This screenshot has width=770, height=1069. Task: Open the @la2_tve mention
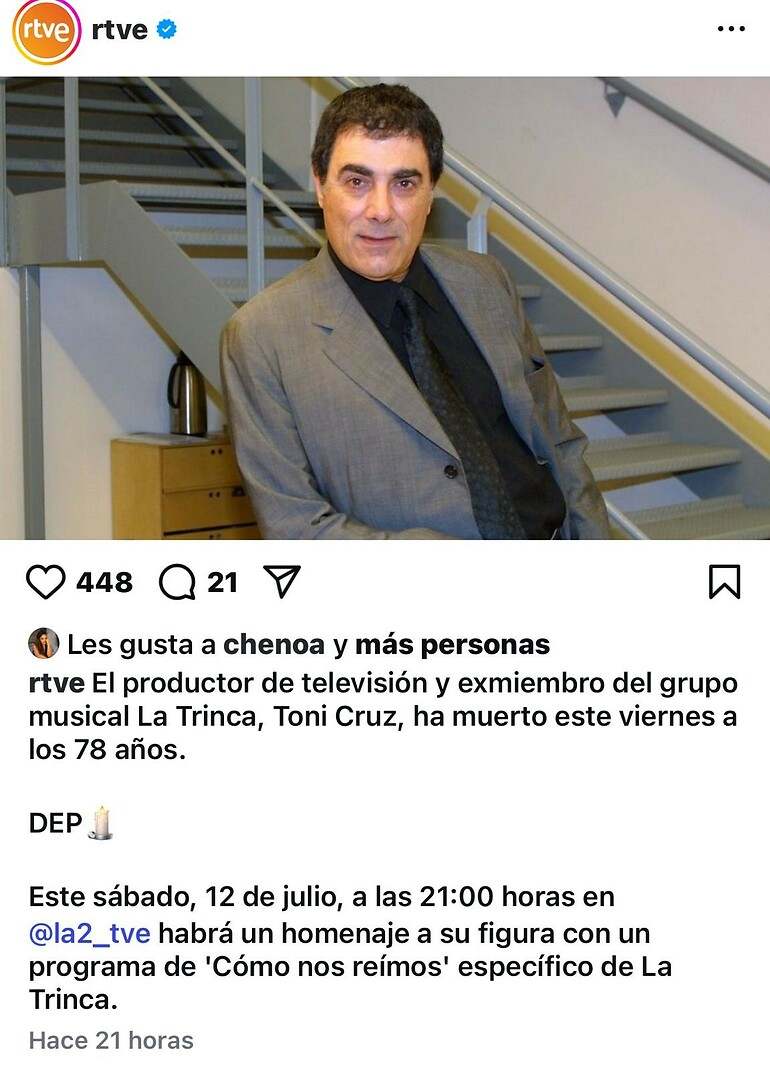coord(90,934)
